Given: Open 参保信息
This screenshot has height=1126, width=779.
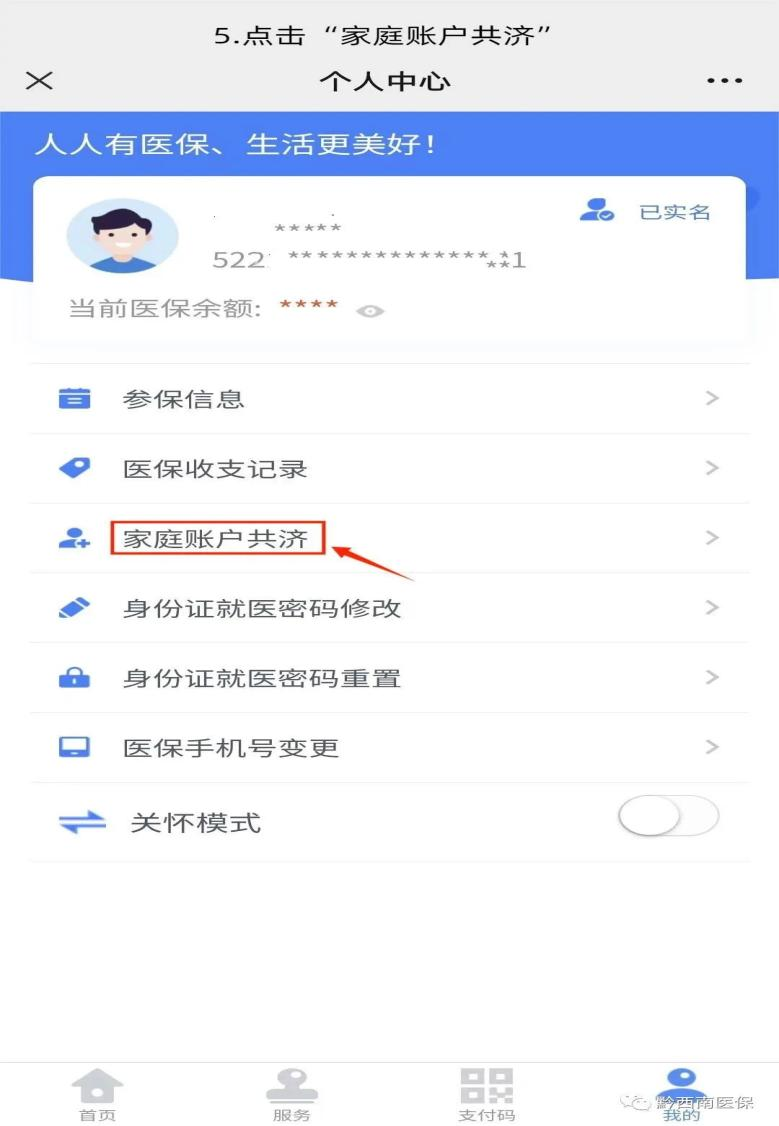Looking at the screenshot, I should click(x=388, y=399).
